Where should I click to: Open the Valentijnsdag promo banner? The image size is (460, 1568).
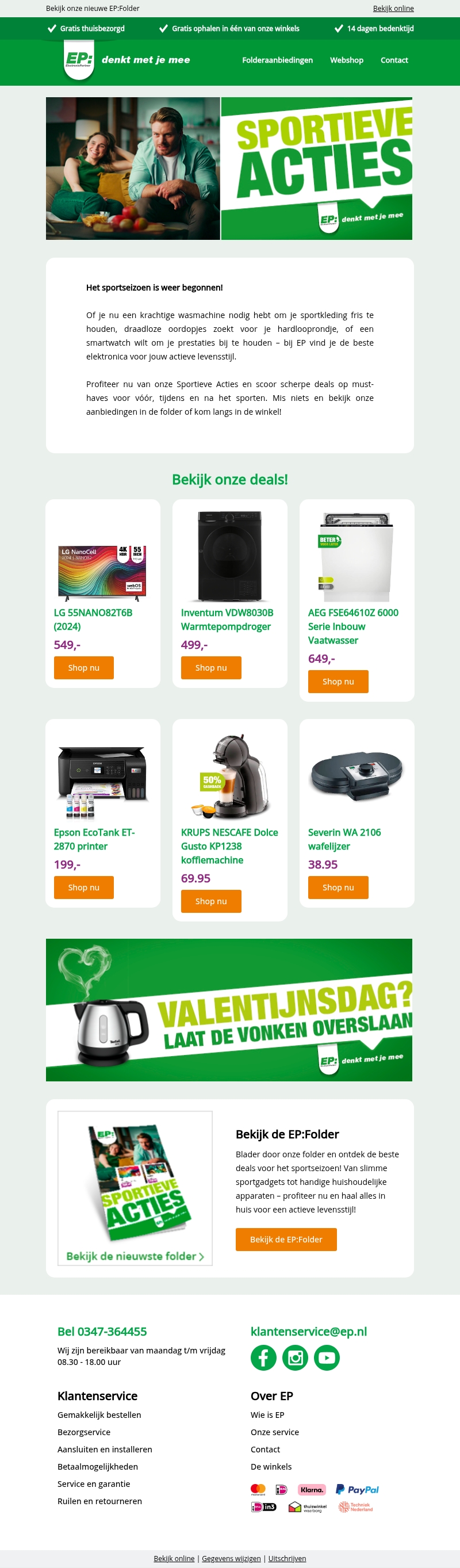coord(229,1010)
